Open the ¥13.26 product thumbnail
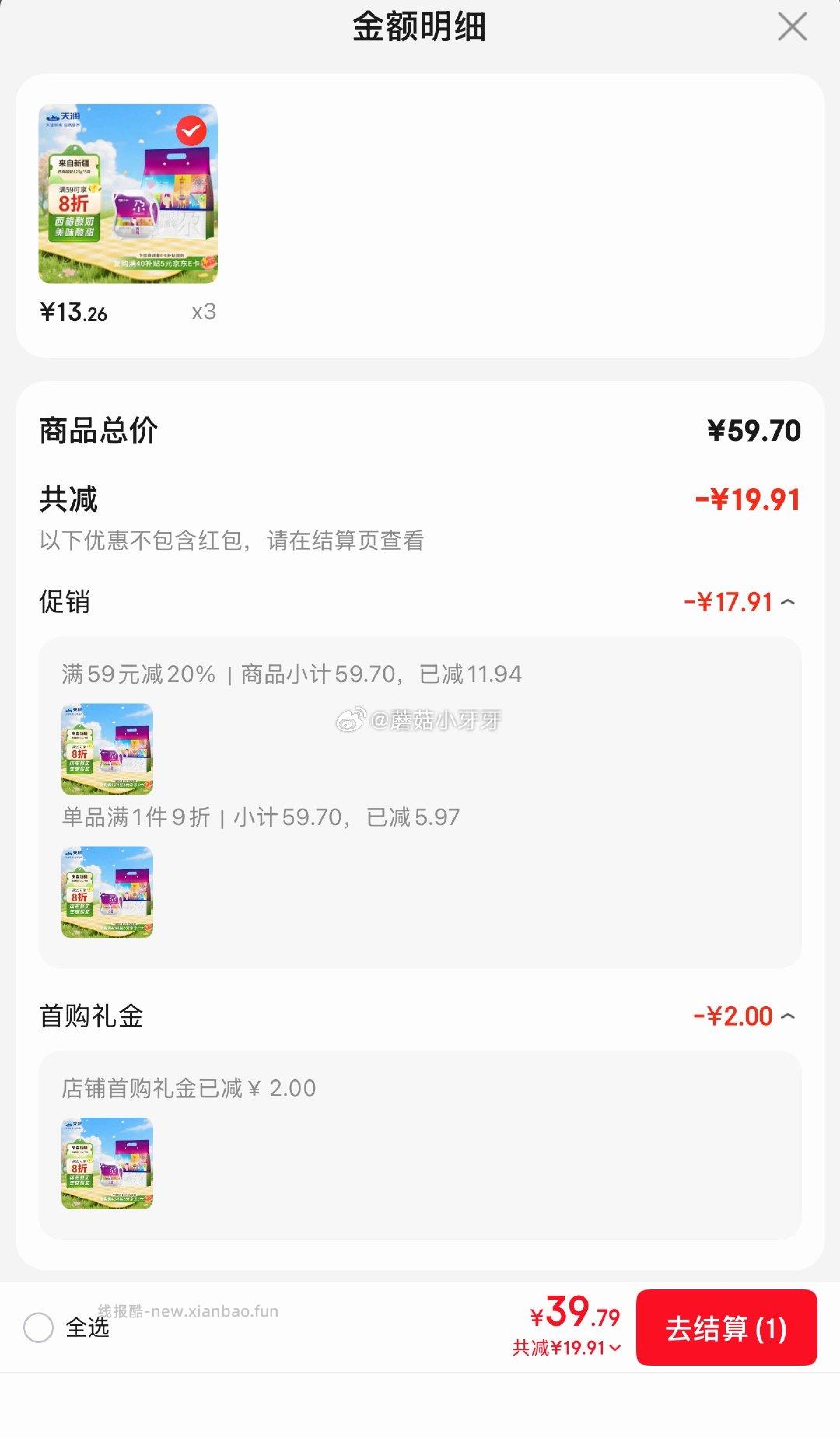The height and width of the screenshot is (1438, 840). pyautogui.click(x=128, y=194)
